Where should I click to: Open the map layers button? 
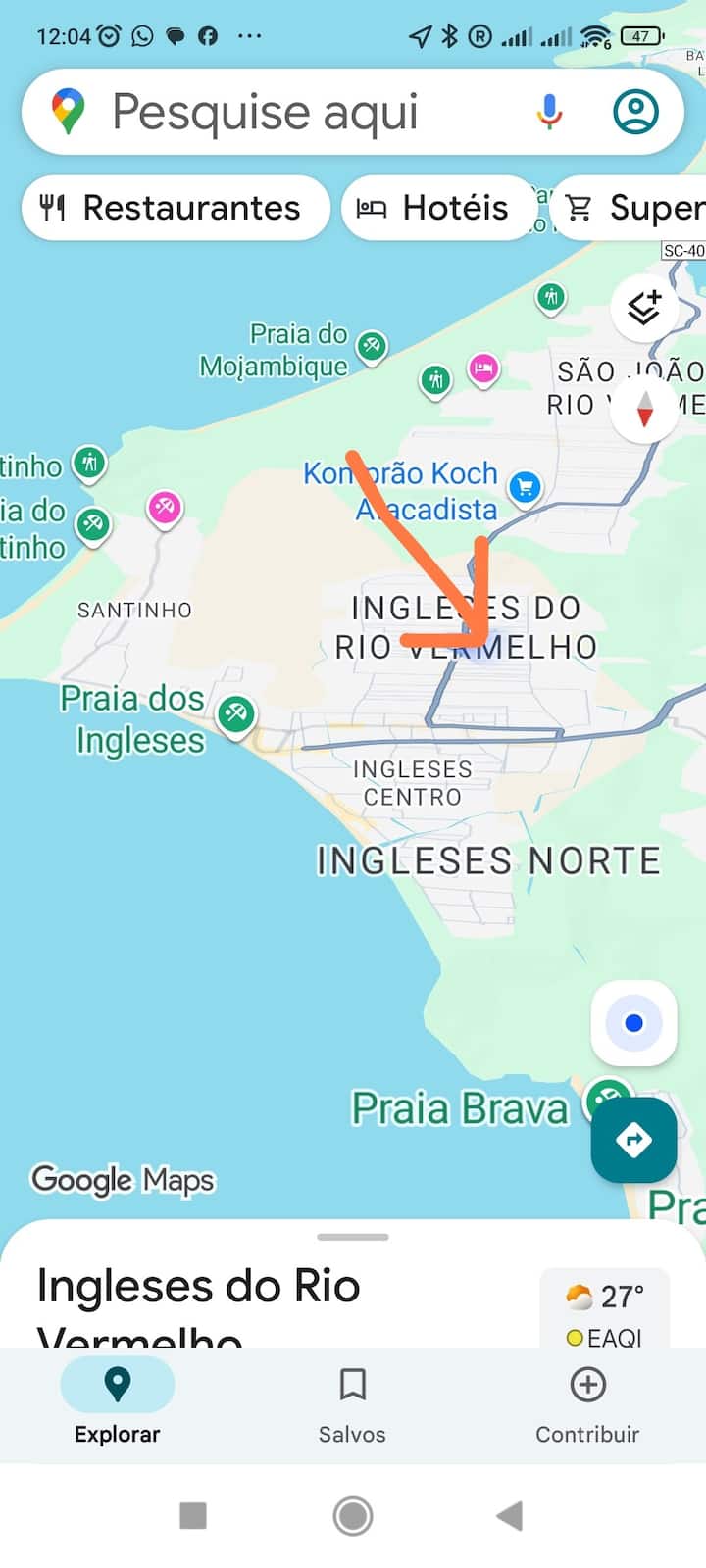coord(644,308)
